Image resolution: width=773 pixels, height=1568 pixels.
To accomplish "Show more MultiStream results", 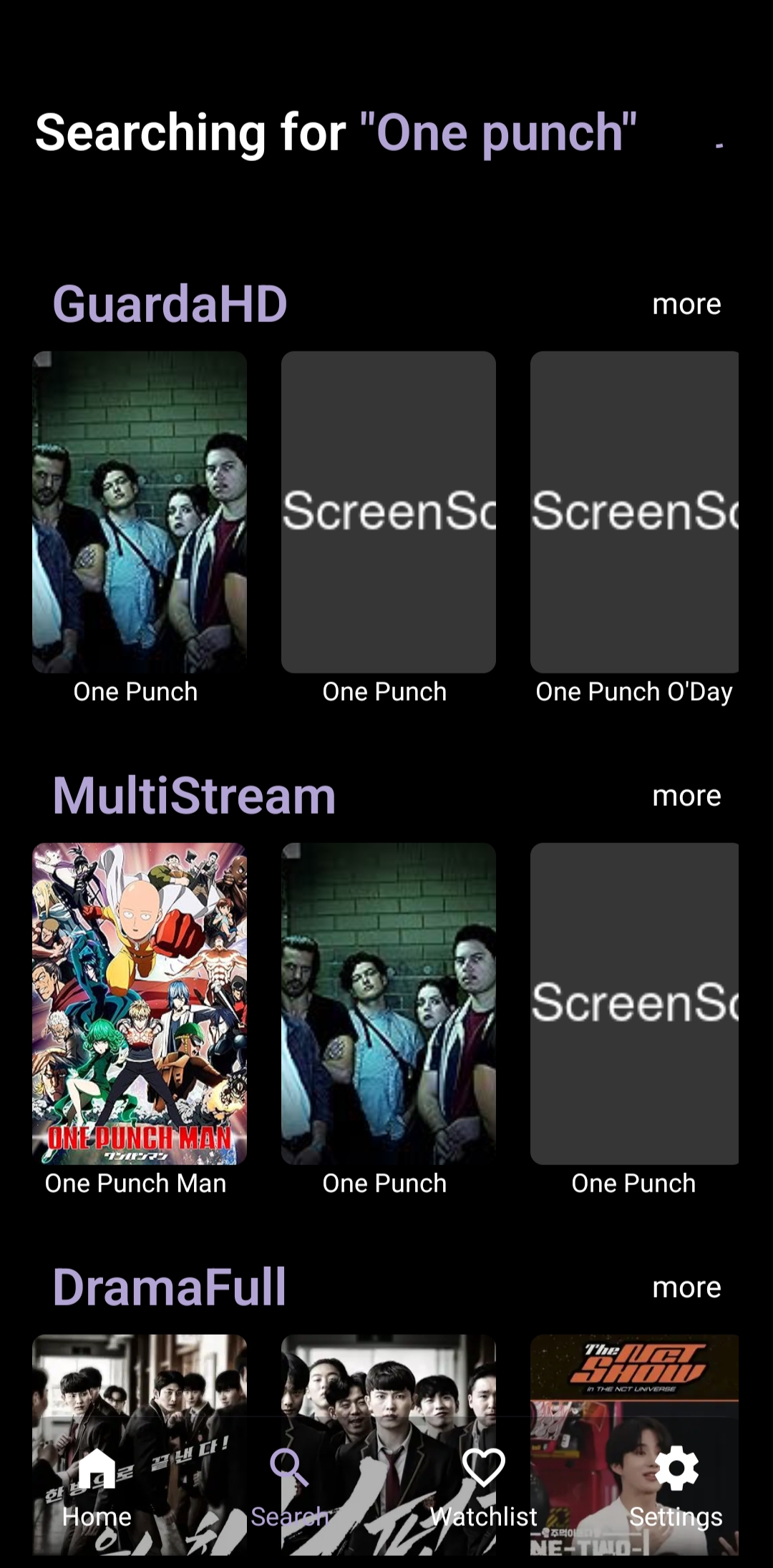I will coord(686,796).
